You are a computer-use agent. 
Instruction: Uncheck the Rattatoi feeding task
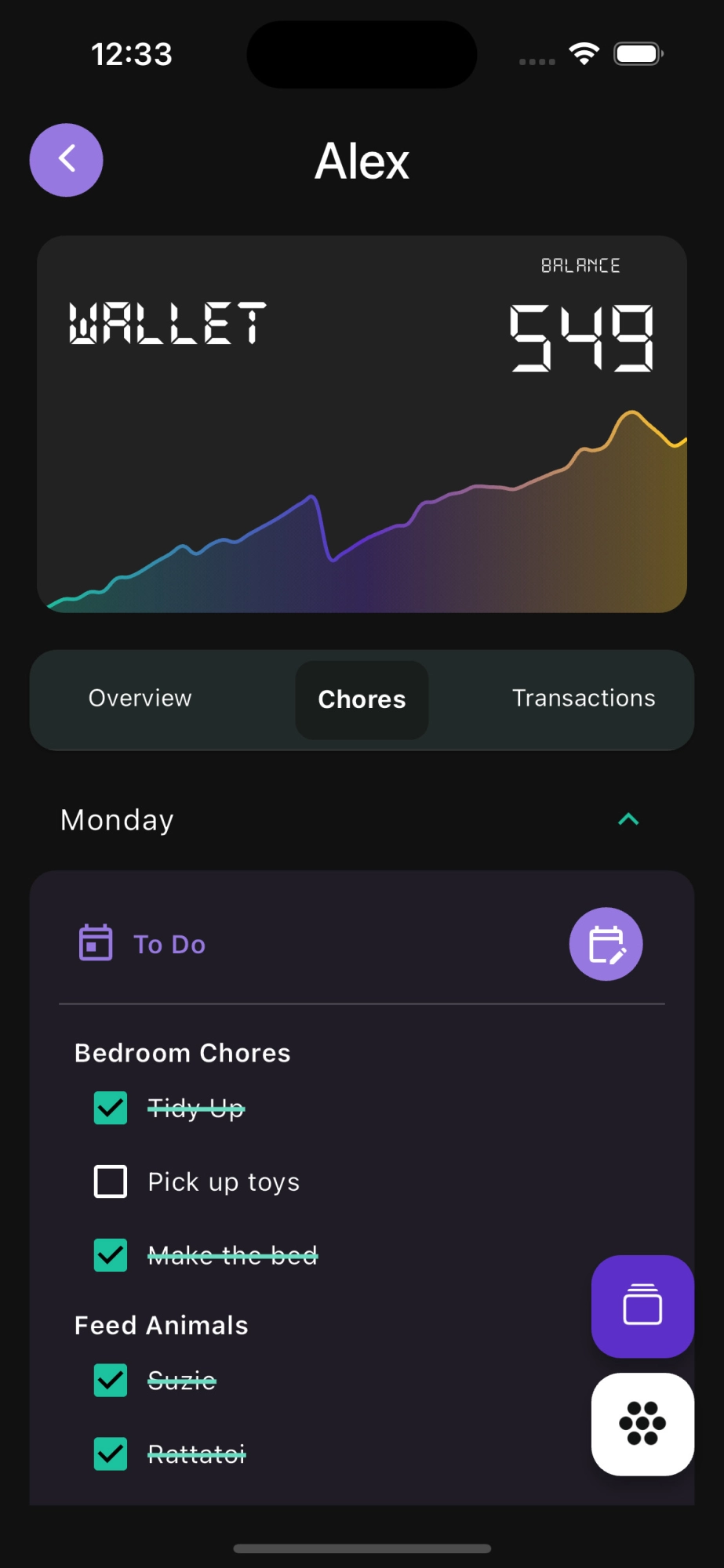click(x=111, y=1454)
